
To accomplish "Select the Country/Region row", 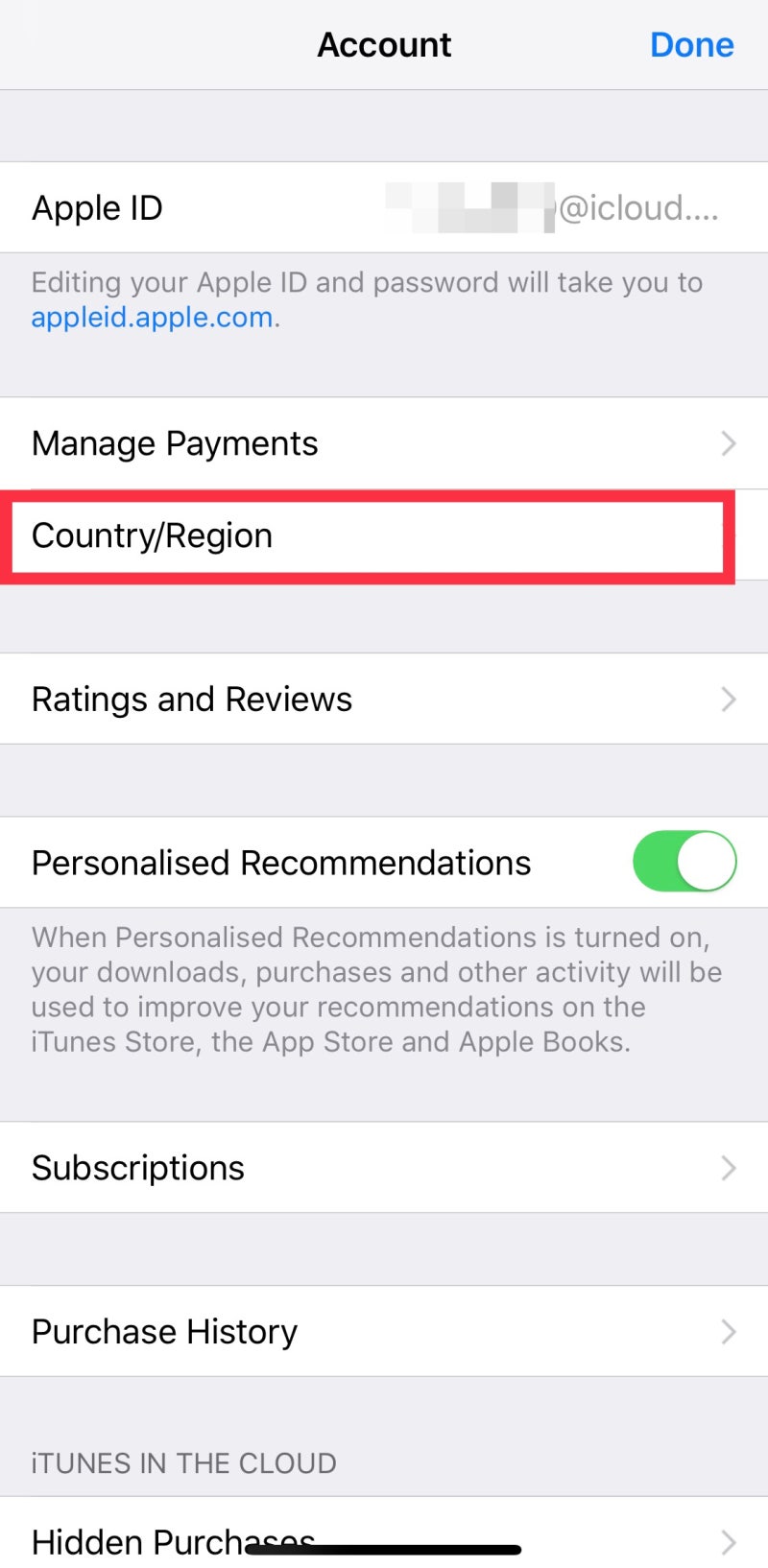I will [384, 535].
